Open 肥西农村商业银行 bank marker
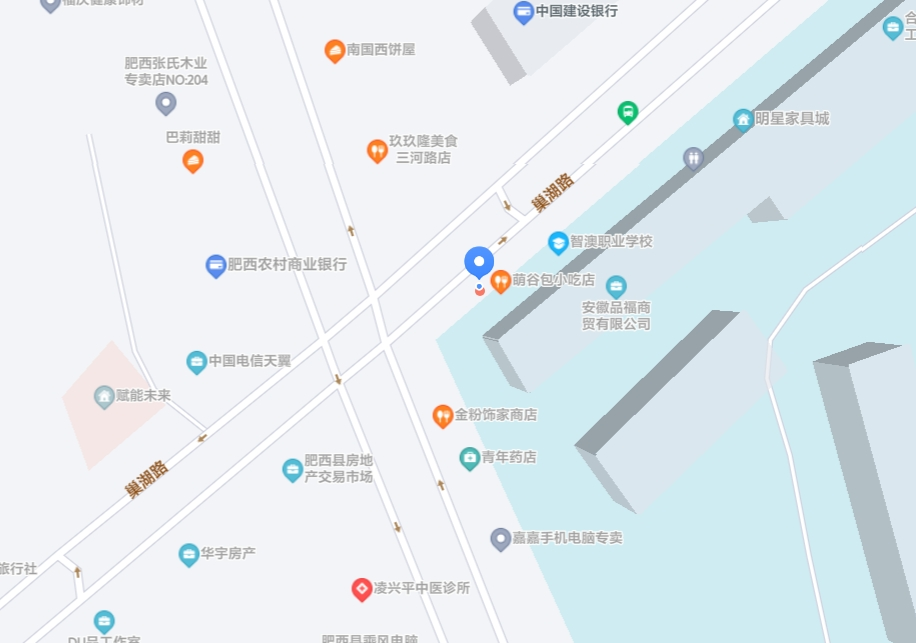 click(x=215, y=266)
